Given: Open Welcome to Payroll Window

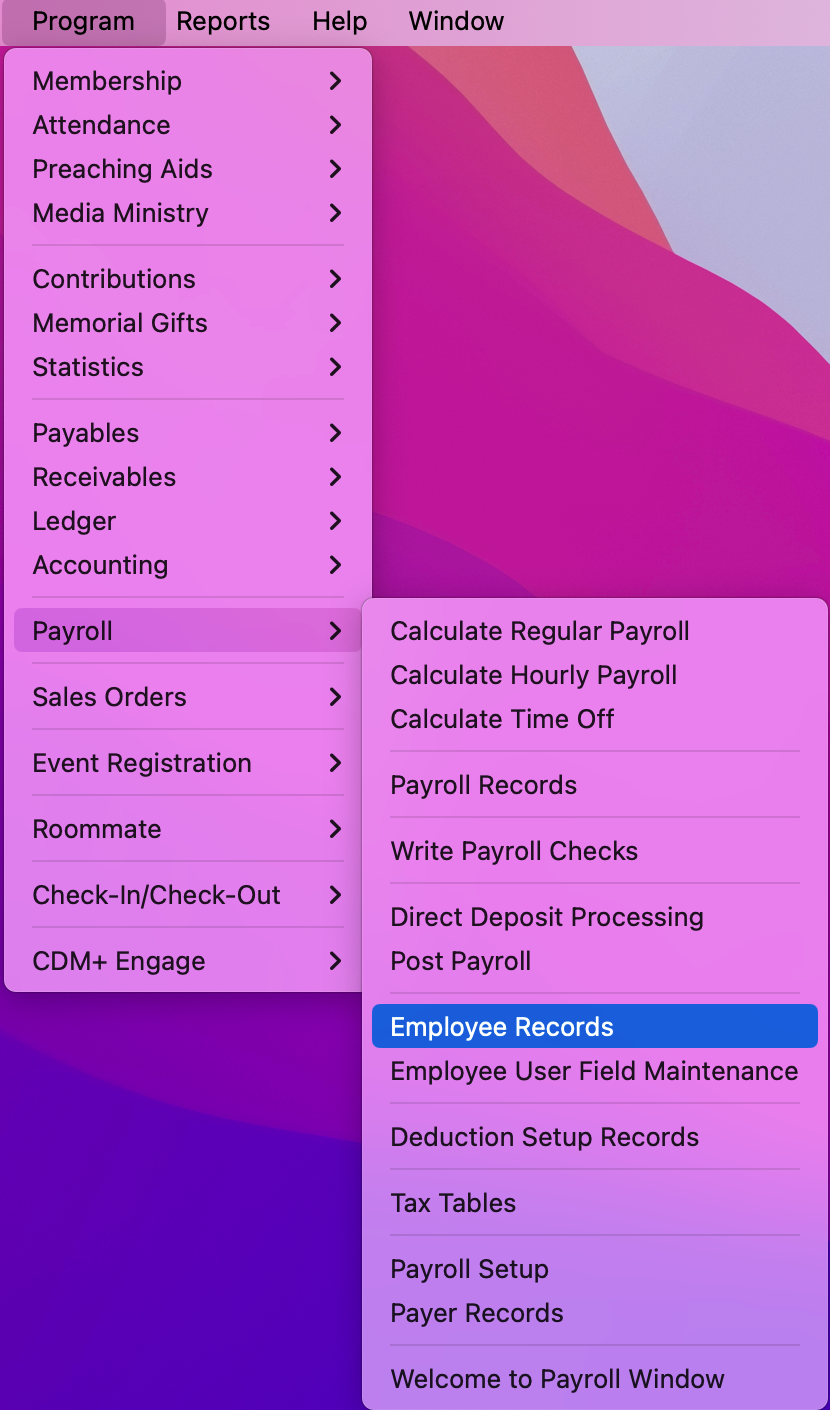Looking at the screenshot, I should tap(557, 1379).
